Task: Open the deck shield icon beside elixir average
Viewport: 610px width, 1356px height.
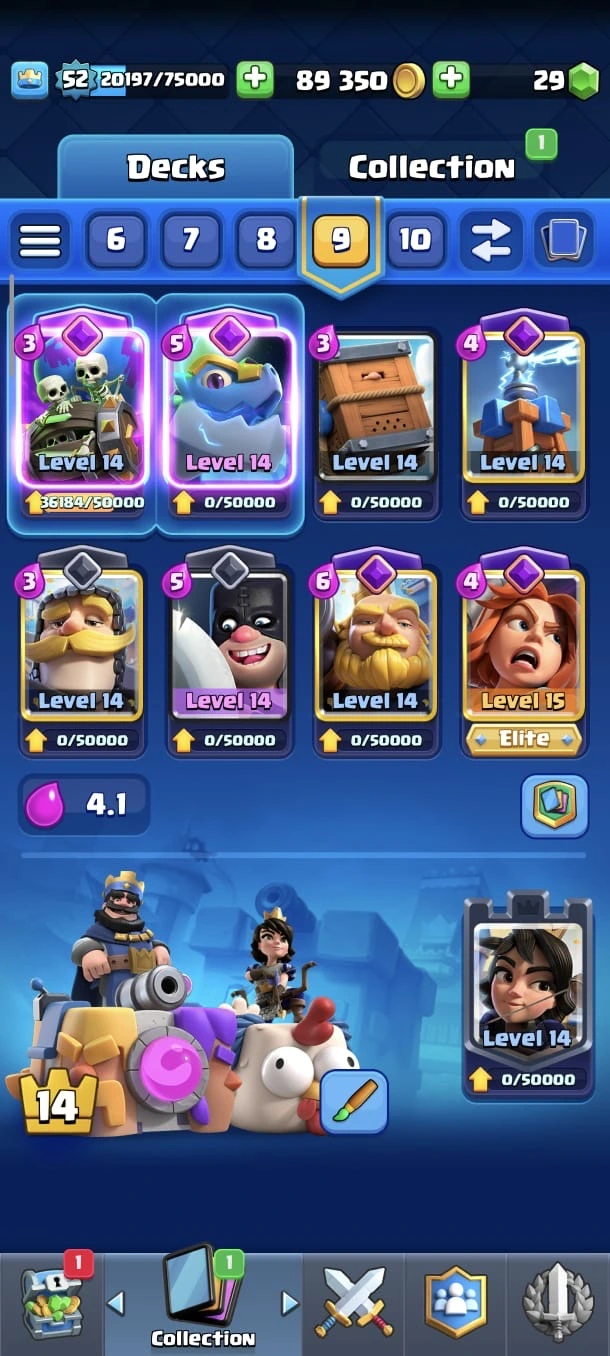Action: point(553,805)
